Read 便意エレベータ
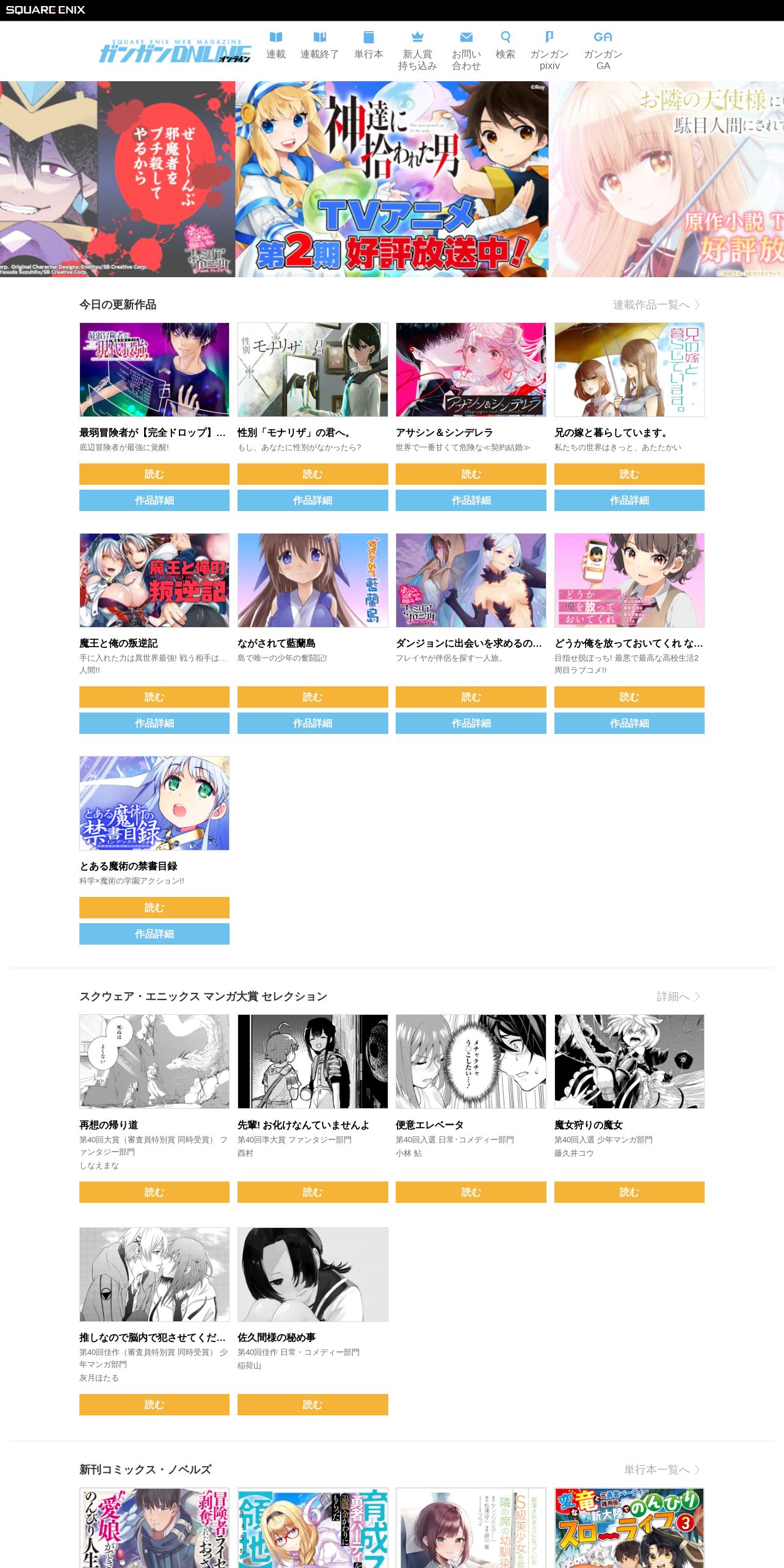784x1568 pixels. [x=471, y=1192]
